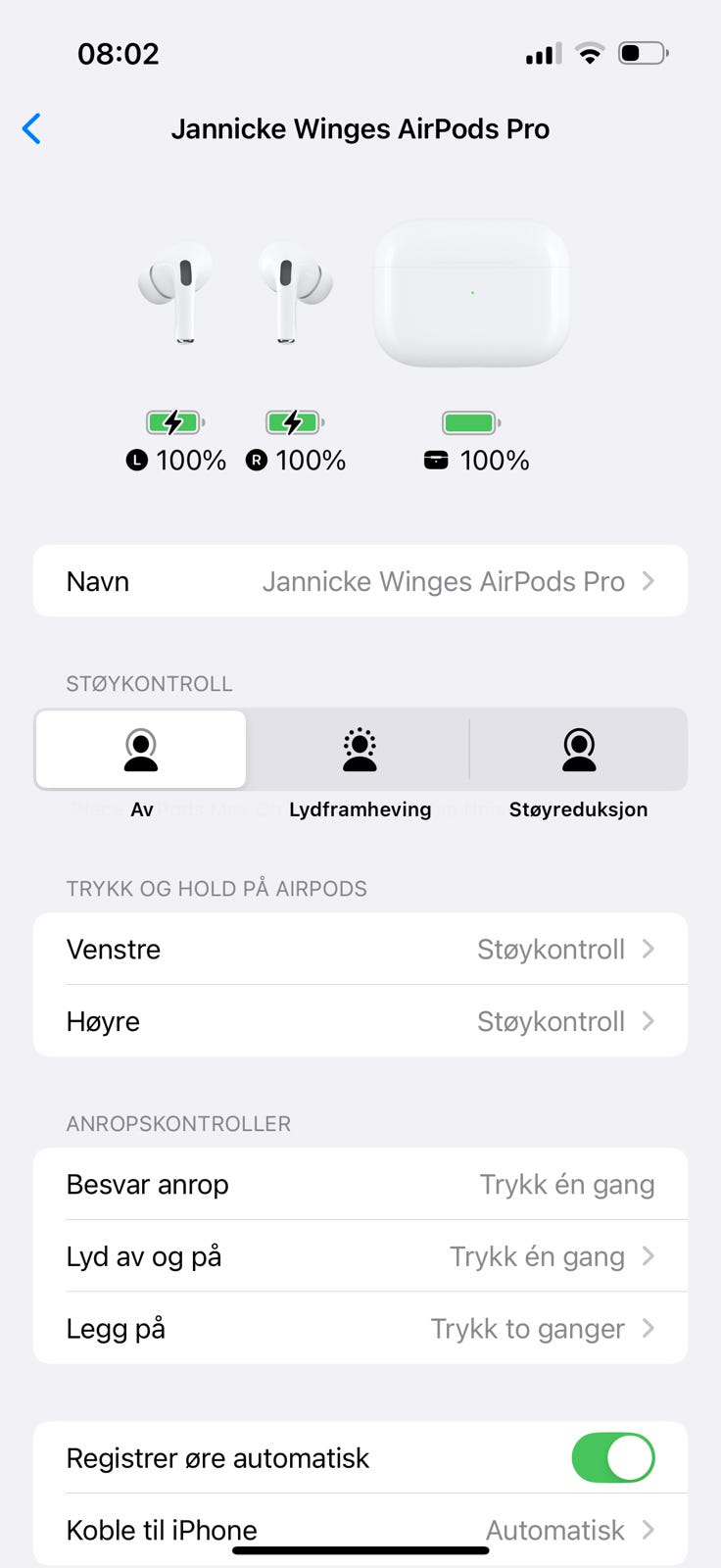Switch to Støyreduksjon mode
Screen dimensions: 721x1568
[578, 751]
